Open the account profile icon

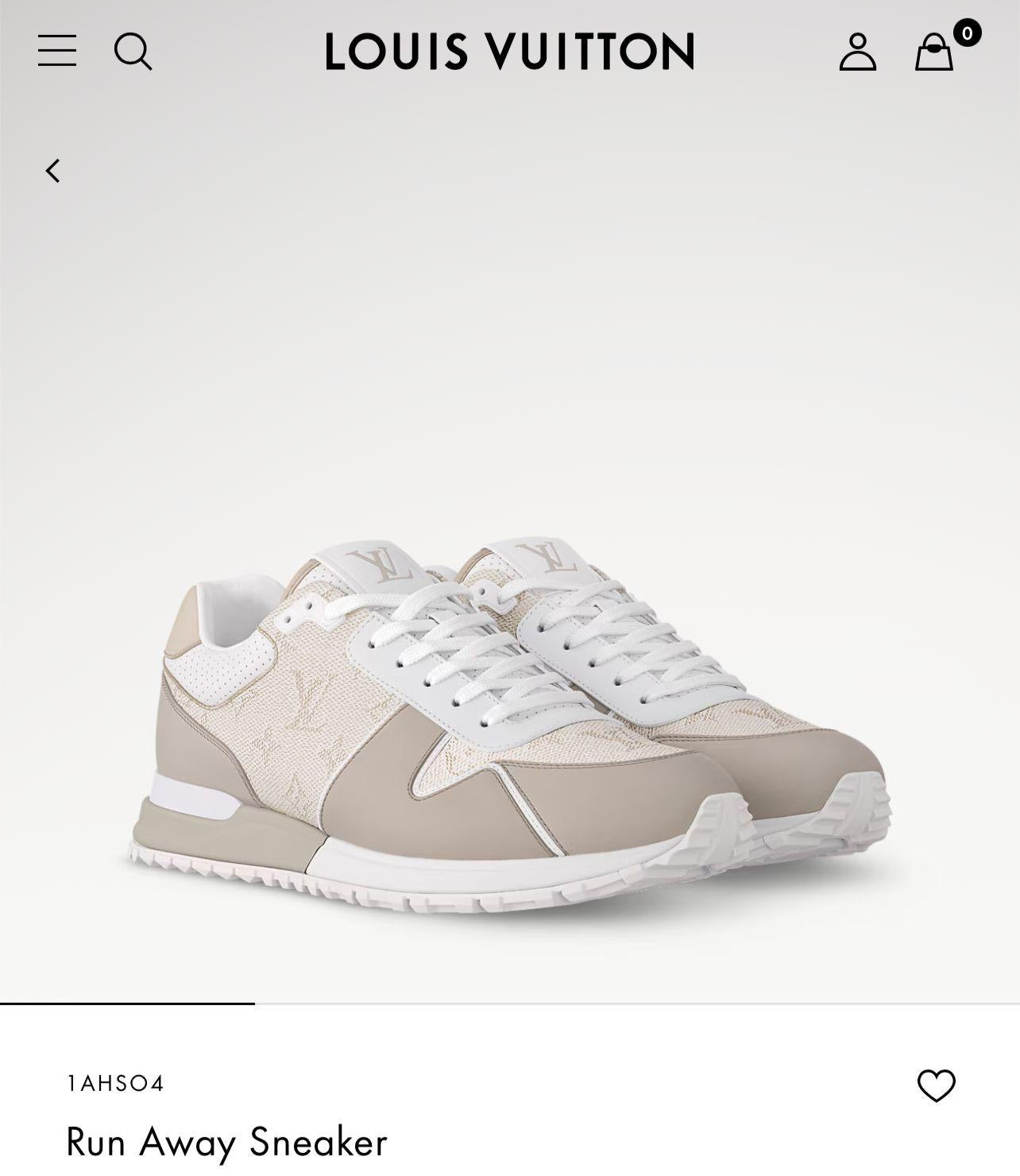(x=857, y=52)
